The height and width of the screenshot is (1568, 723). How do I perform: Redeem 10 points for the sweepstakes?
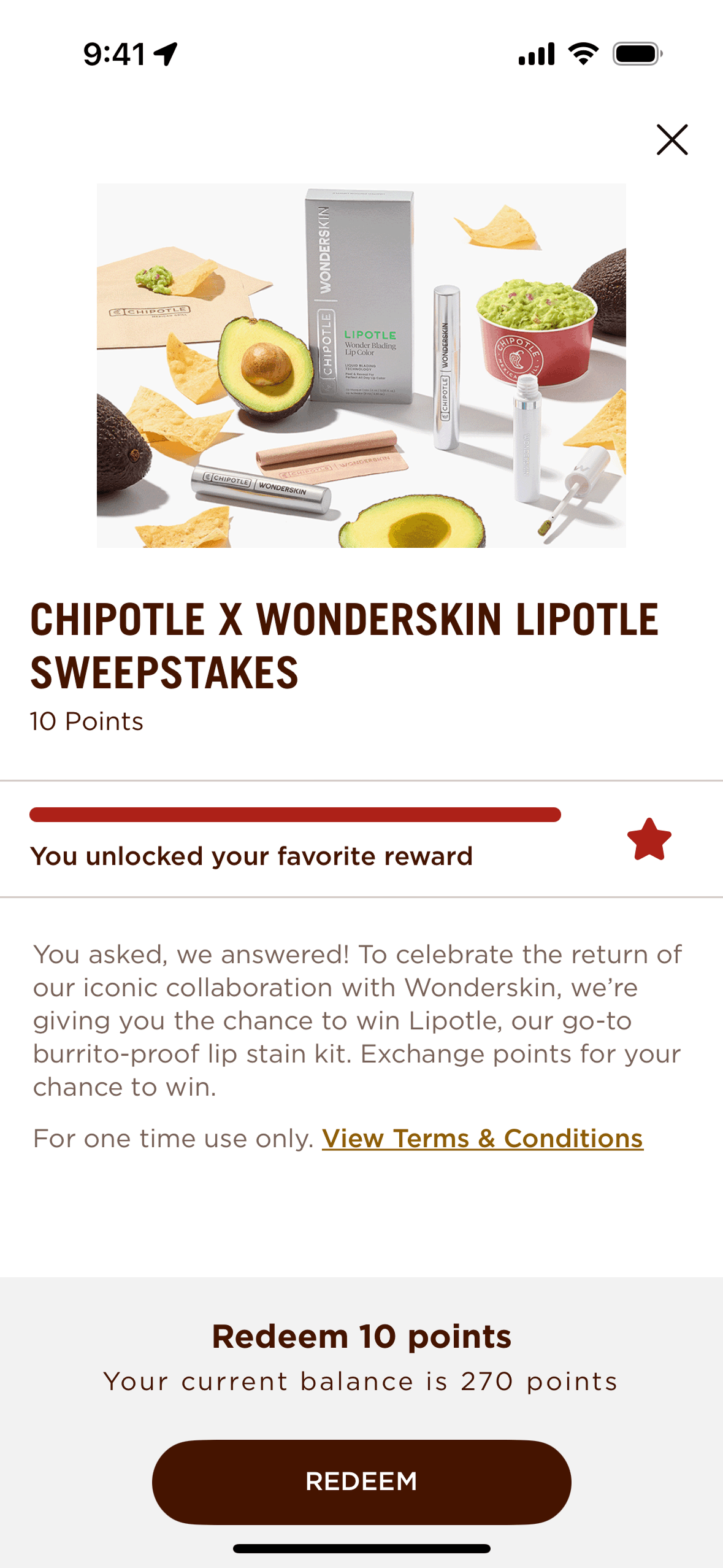coord(361,1482)
